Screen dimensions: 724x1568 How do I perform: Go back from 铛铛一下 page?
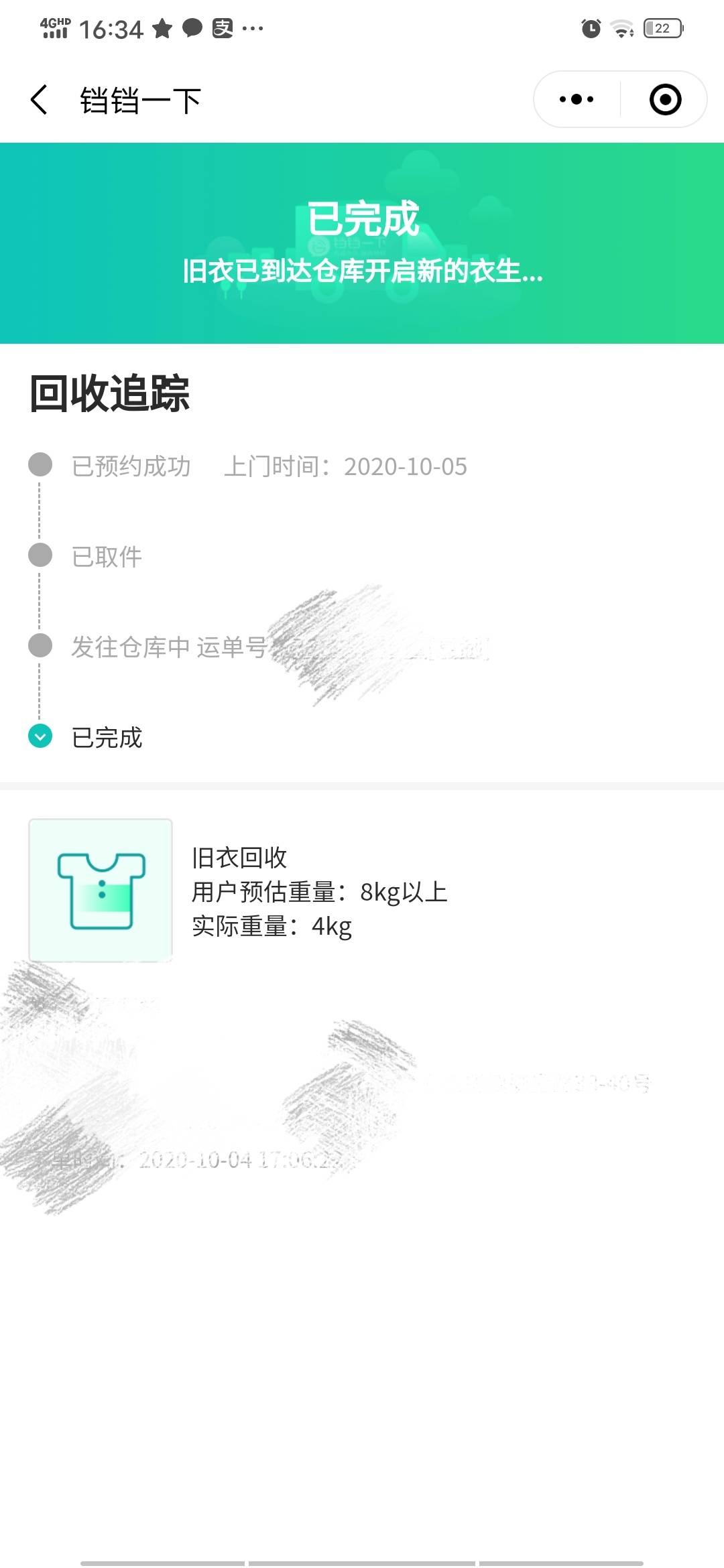pyautogui.click(x=40, y=100)
